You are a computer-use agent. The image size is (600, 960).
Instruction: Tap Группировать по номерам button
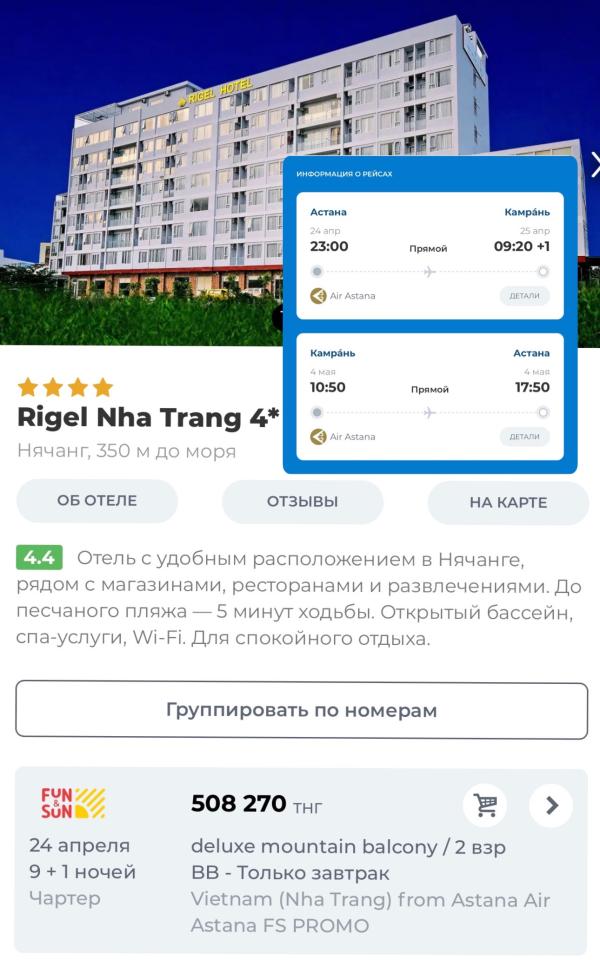tap(301, 710)
